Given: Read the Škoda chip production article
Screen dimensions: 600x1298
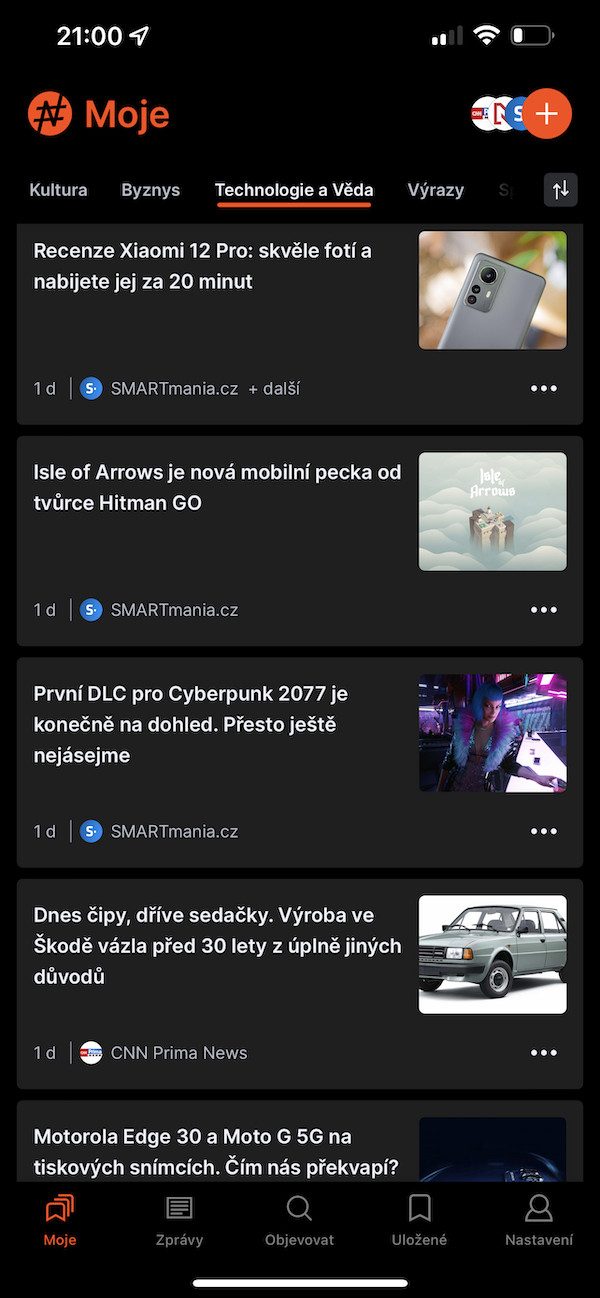Looking at the screenshot, I should click(217, 945).
